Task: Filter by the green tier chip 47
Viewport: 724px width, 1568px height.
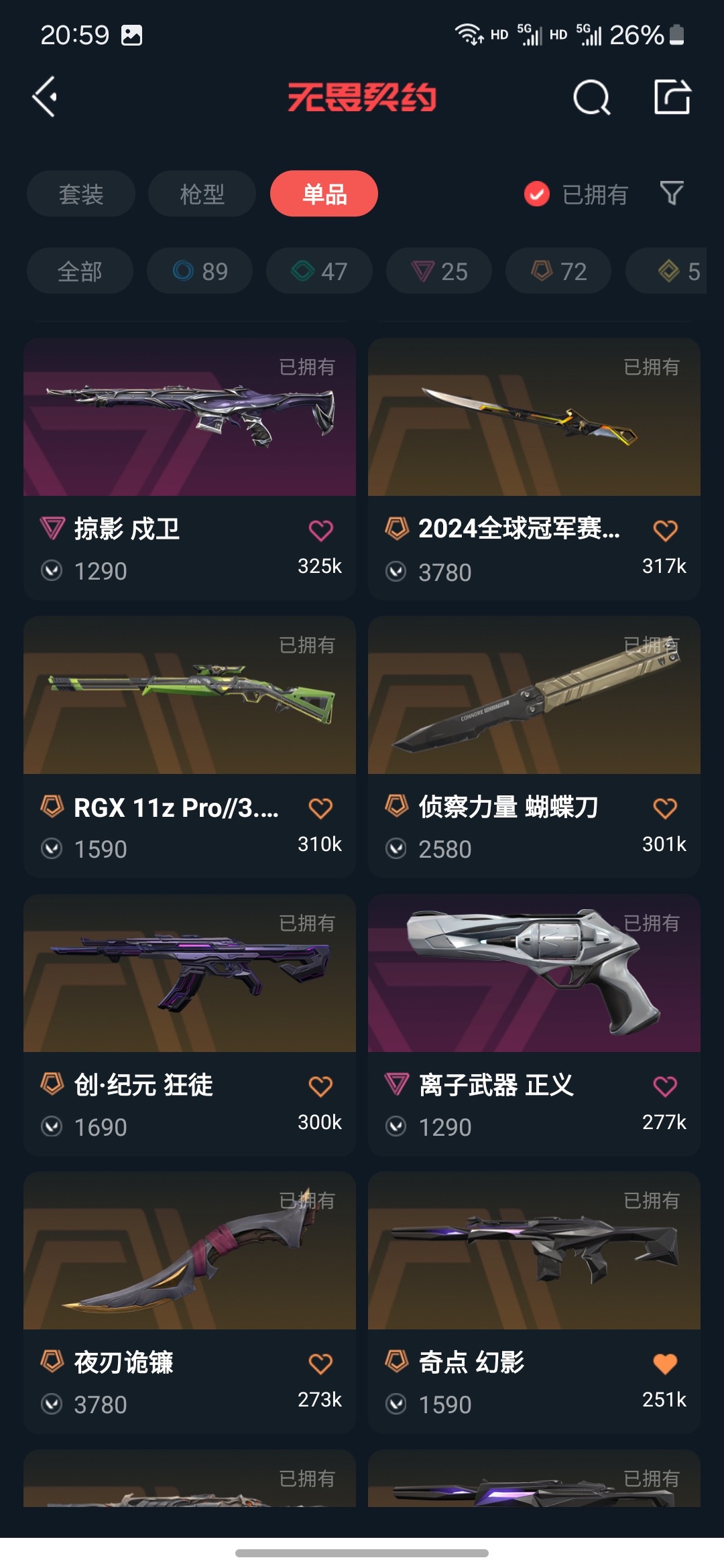Action: pyautogui.click(x=319, y=271)
